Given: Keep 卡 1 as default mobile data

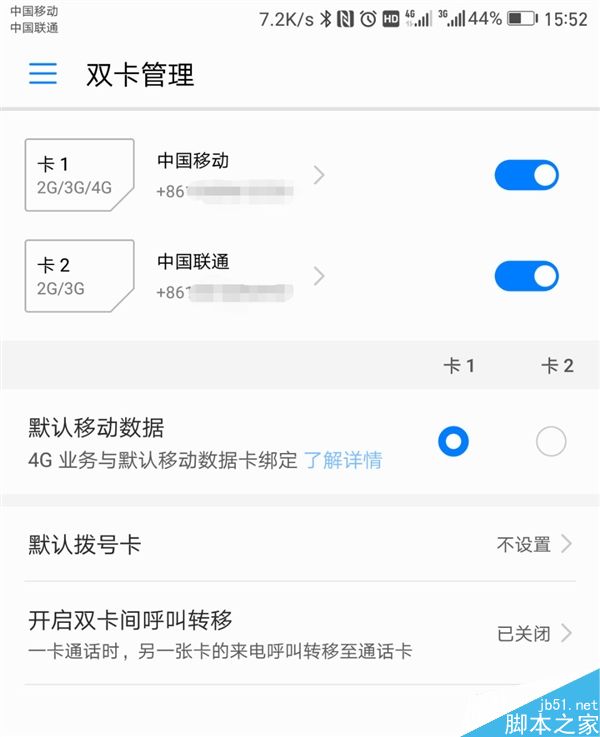Looking at the screenshot, I should [453, 440].
